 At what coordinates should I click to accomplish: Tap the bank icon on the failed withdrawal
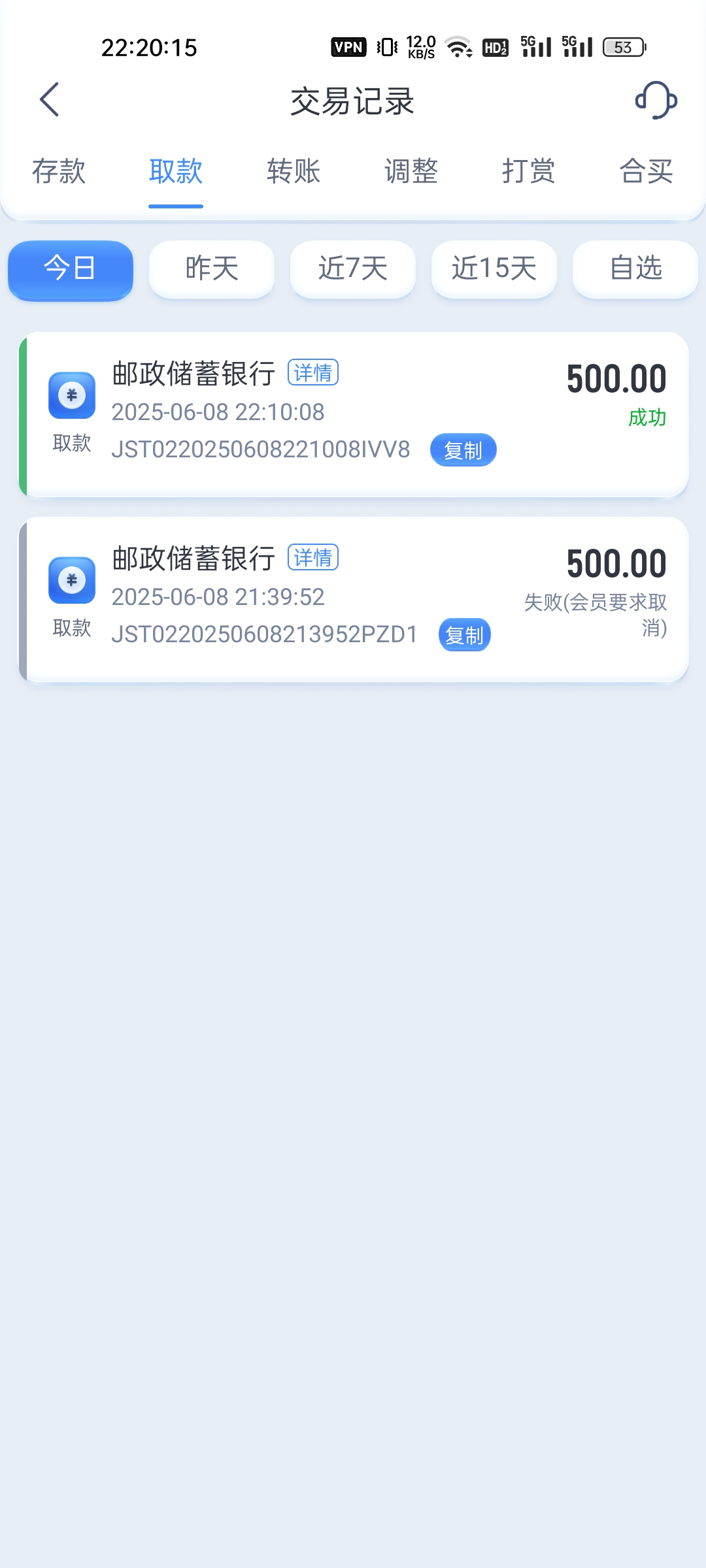(71, 580)
